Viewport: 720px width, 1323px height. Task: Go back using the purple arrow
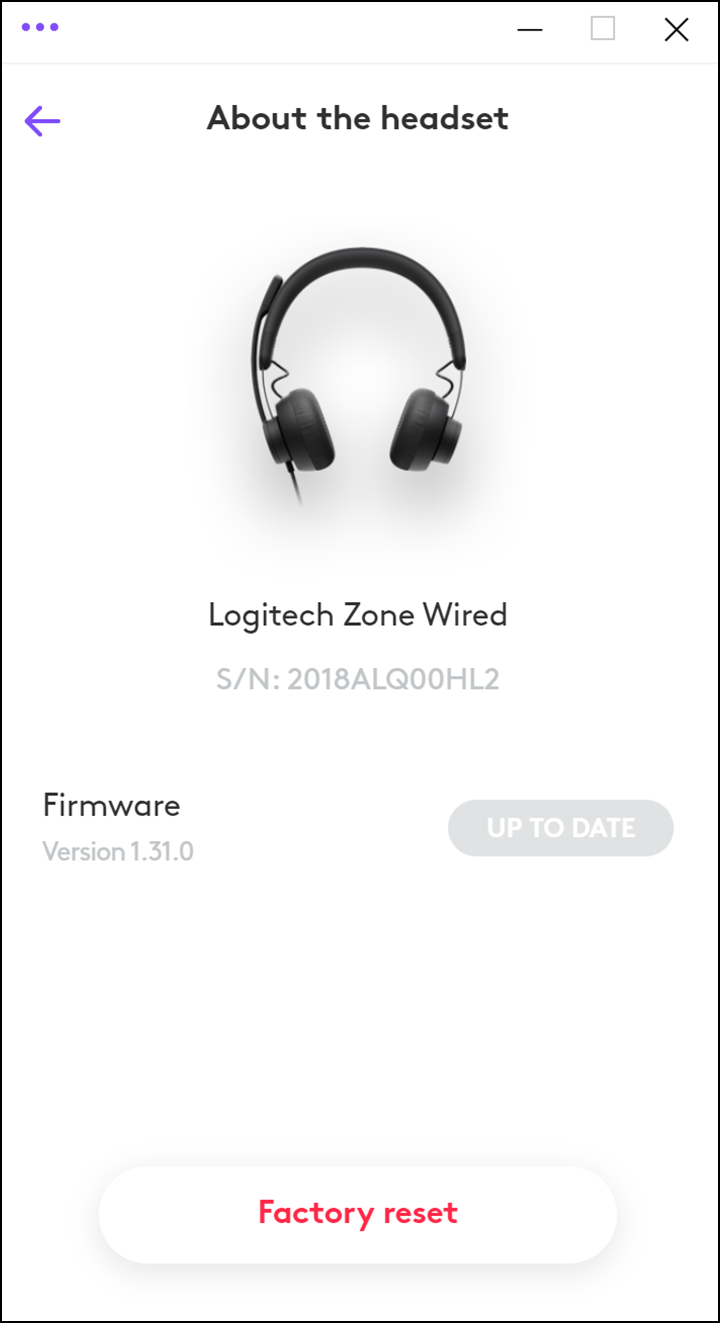42,121
